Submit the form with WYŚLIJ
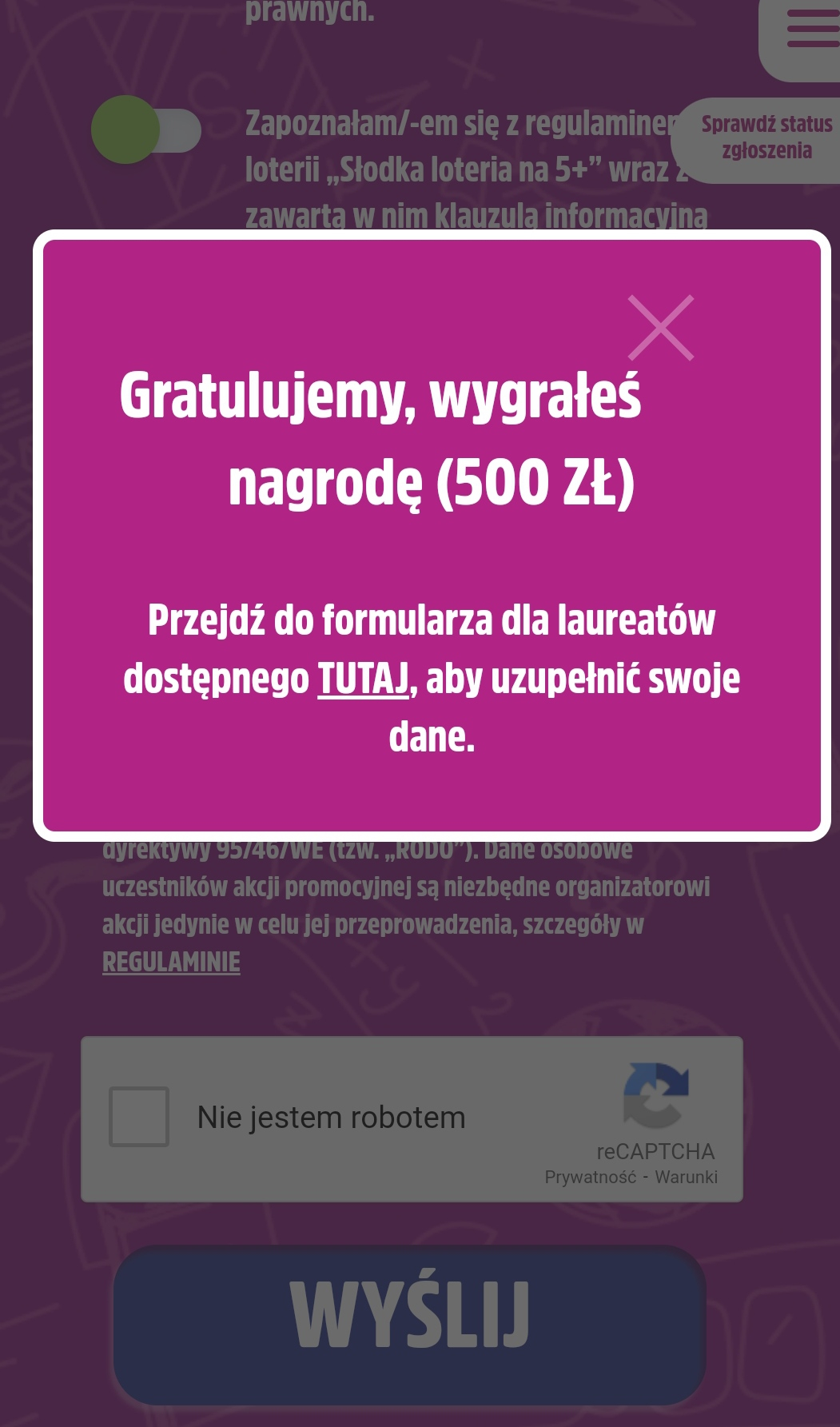The width and height of the screenshot is (840, 1427). [x=409, y=1314]
